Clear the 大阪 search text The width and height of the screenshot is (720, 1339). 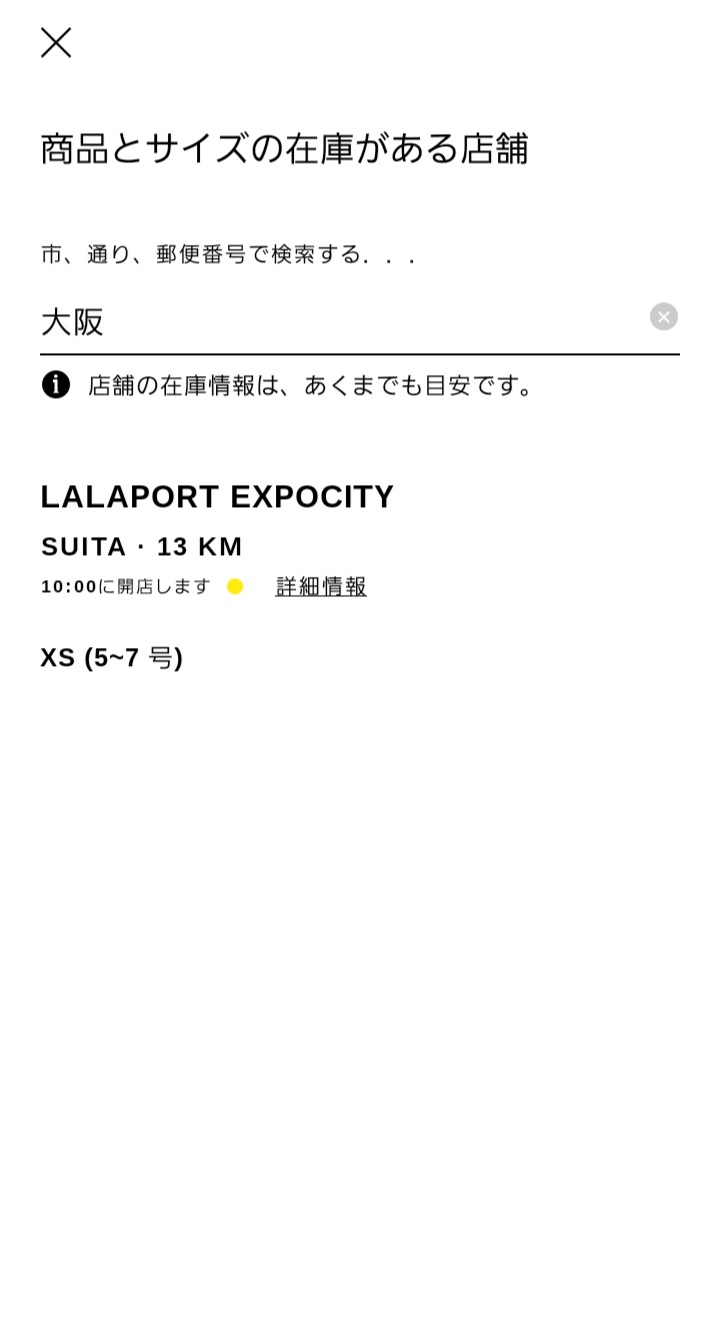pos(663,317)
